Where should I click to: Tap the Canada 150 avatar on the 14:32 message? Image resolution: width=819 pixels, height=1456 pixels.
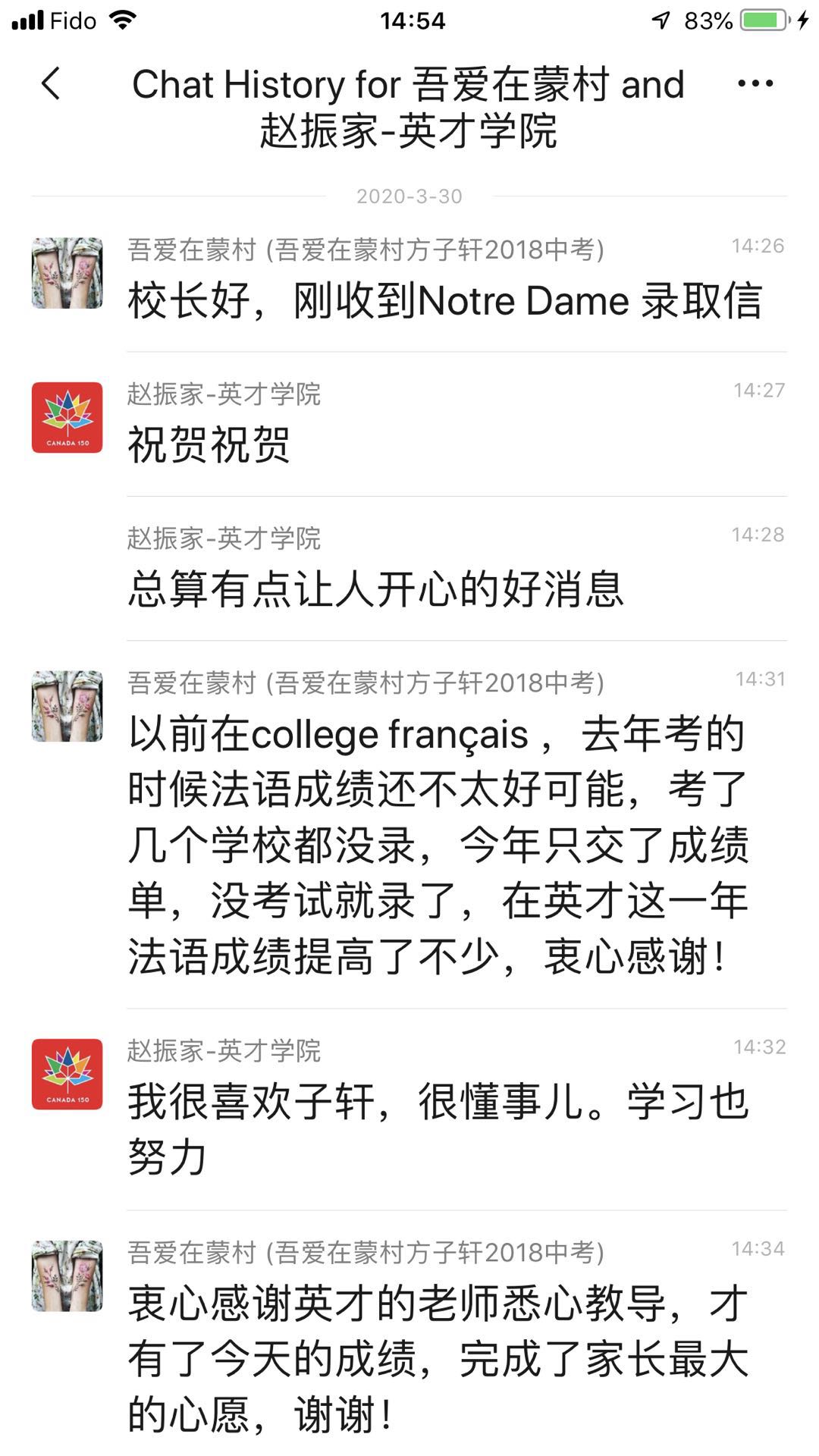[x=67, y=1074]
